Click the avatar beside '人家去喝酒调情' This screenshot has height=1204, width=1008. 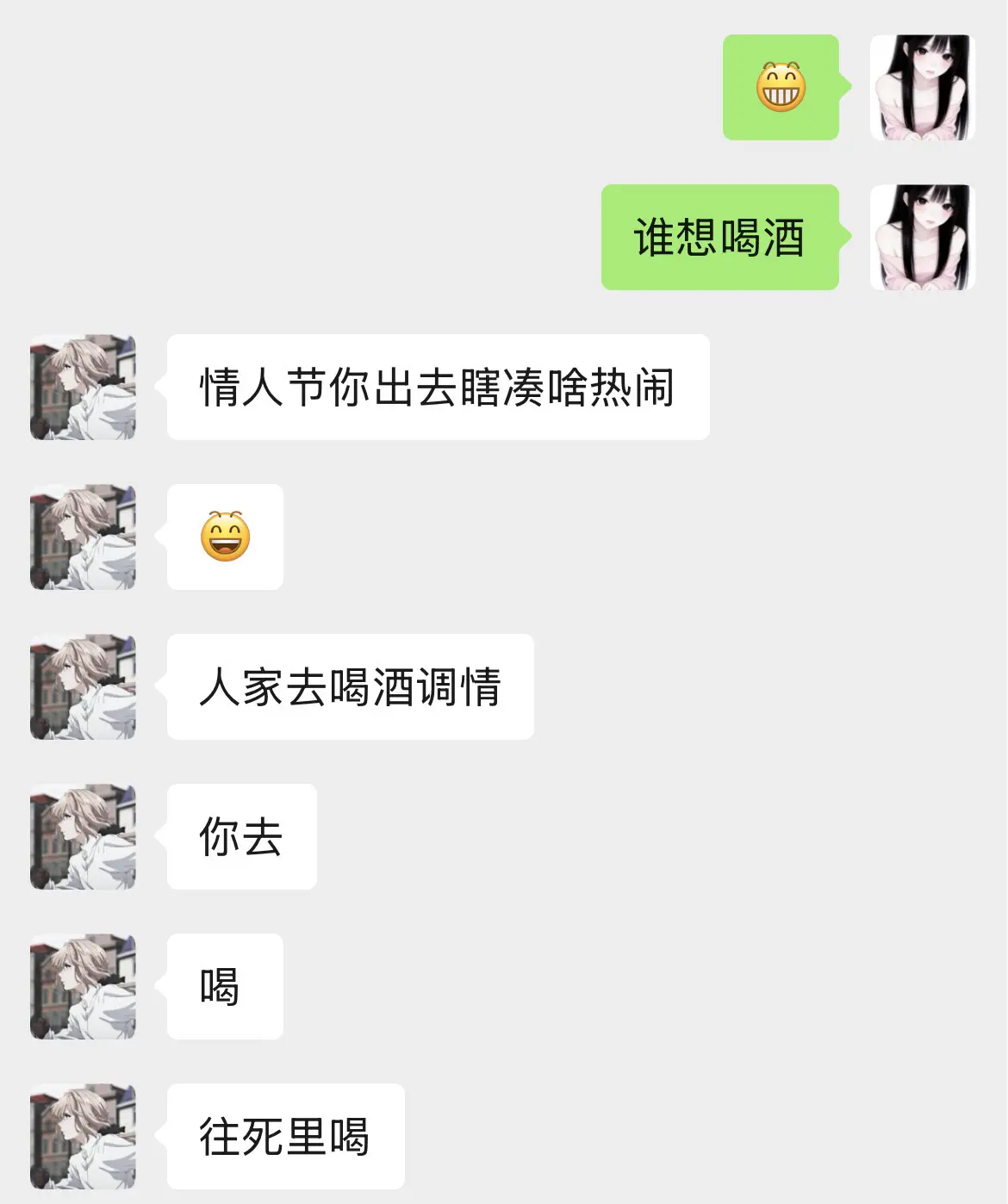tap(82, 686)
